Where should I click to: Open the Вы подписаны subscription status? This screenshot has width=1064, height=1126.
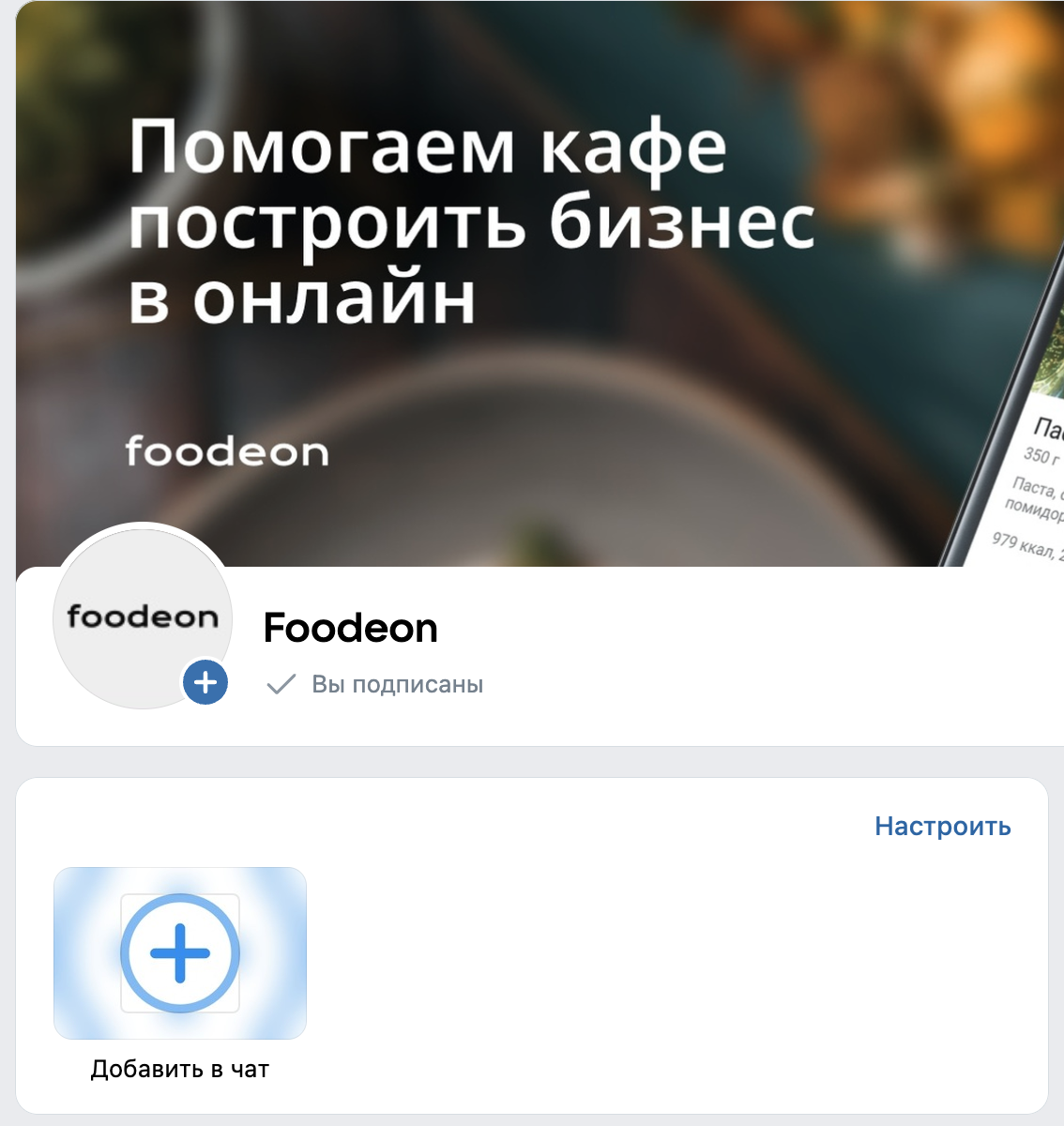[x=375, y=685]
